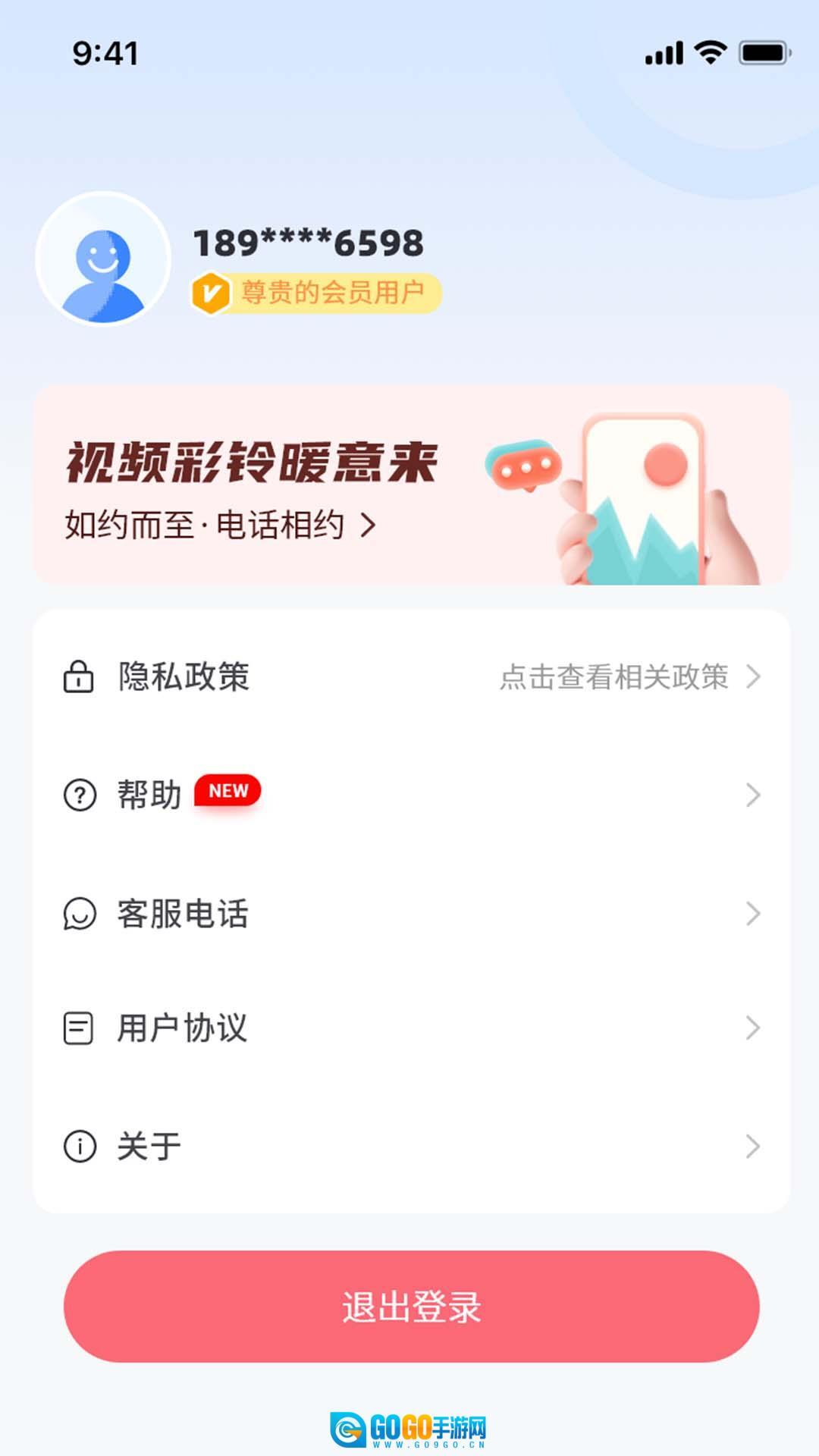
Task: Select the 客服电话 customer service row
Action: point(411,914)
